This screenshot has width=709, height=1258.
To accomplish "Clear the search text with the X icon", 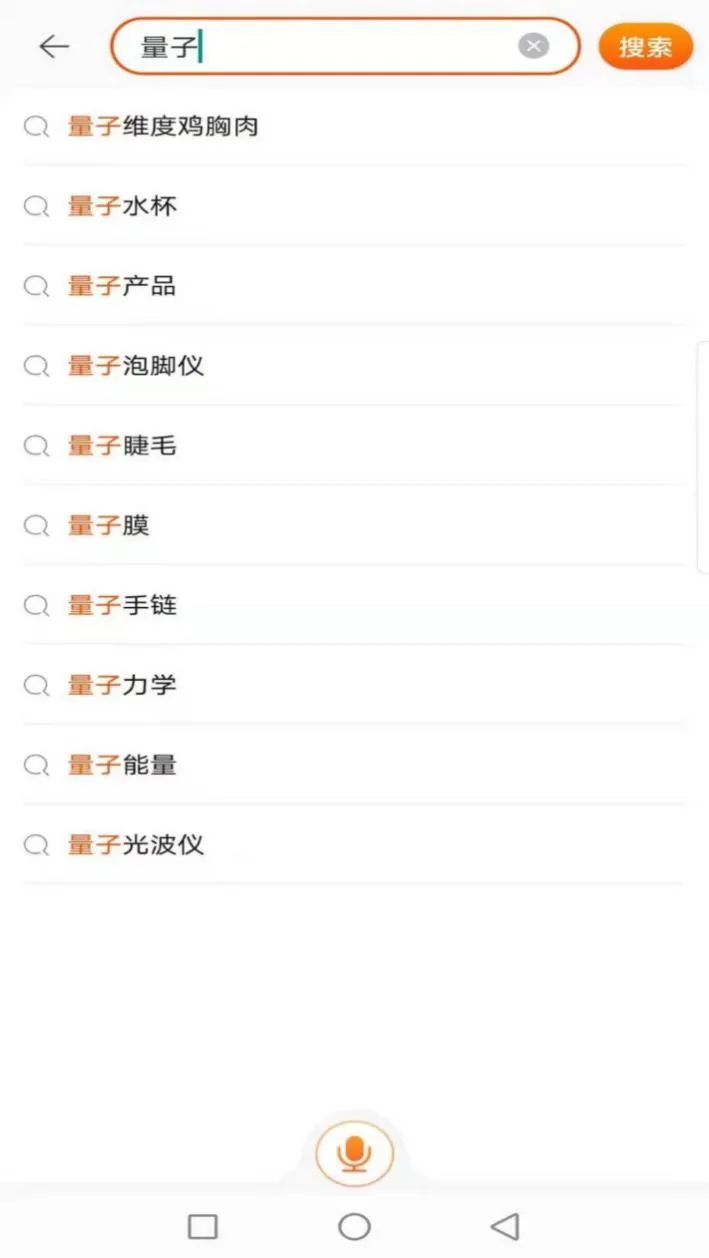I will pos(534,46).
